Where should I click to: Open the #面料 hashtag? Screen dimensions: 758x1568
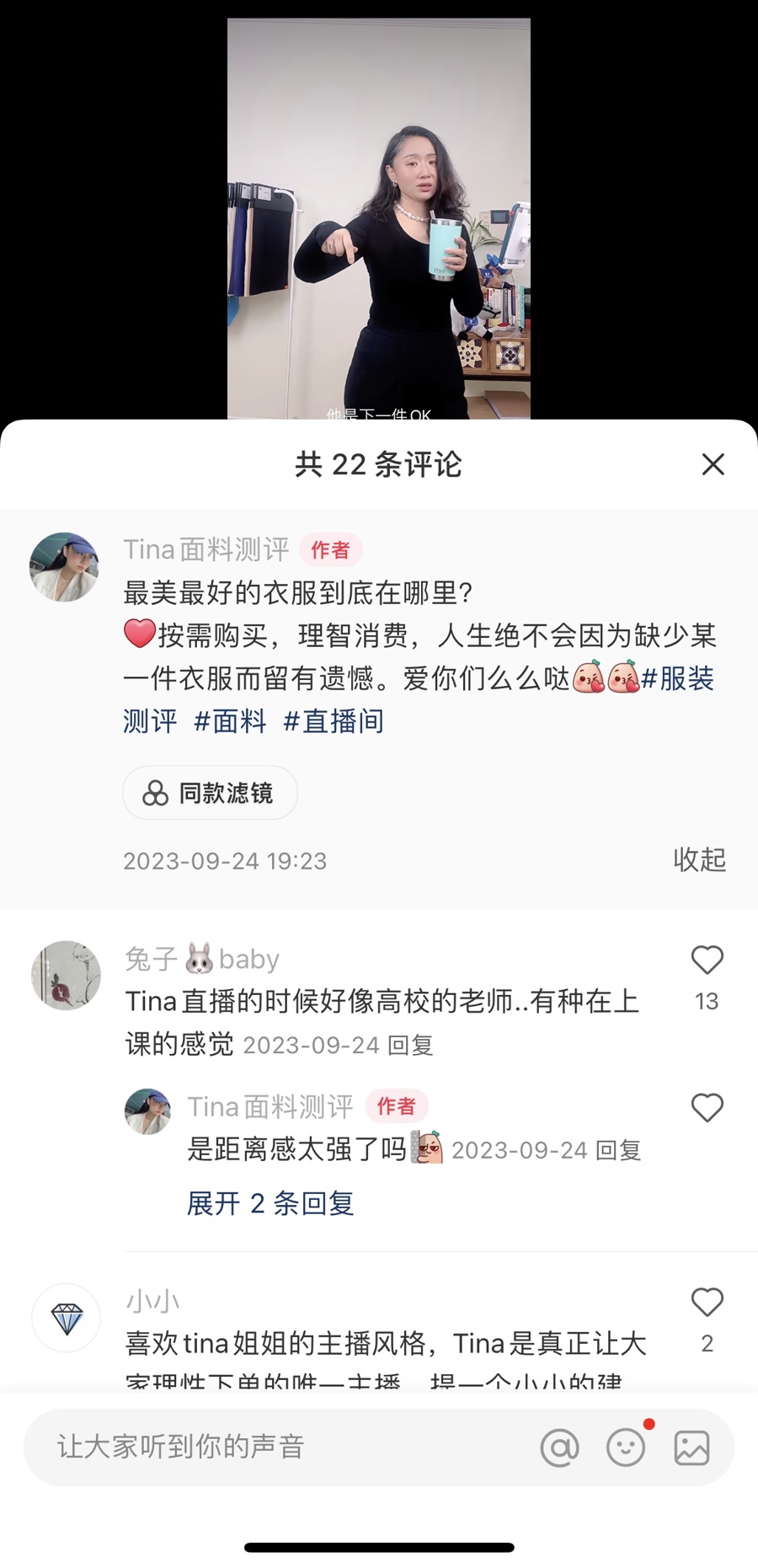pyautogui.click(x=230, y=721)
